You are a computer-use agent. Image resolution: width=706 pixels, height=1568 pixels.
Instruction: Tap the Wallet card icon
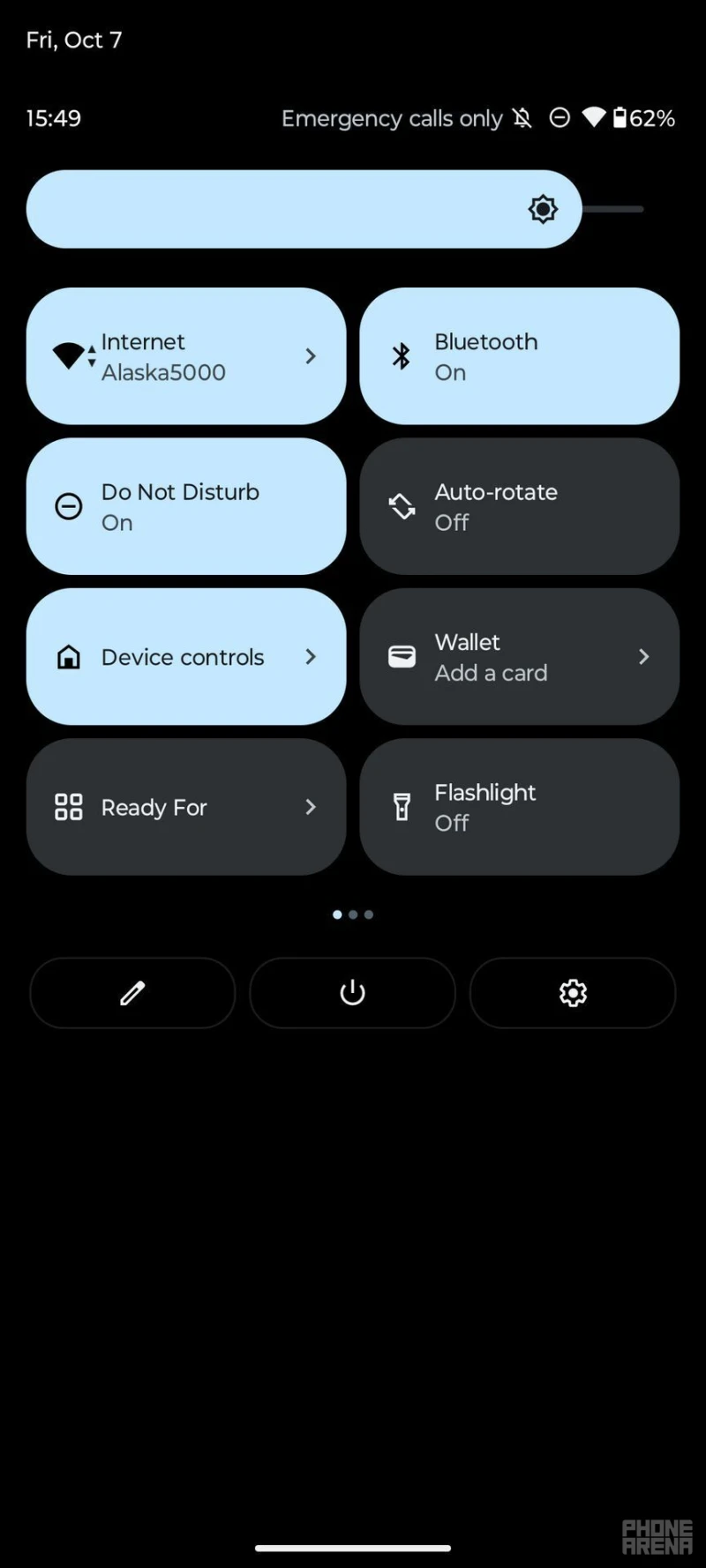pyautogui.click(x=402, y=656)
